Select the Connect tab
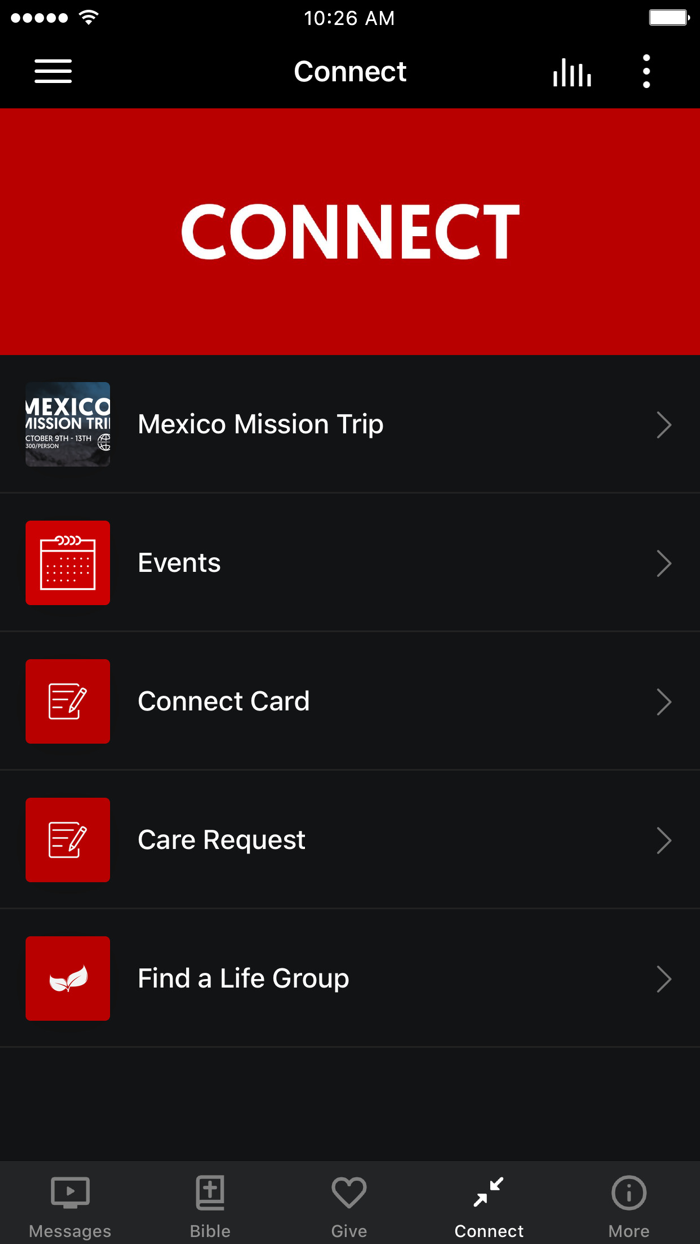This screenshot has width=700, height=1244. coord(489,1205)
